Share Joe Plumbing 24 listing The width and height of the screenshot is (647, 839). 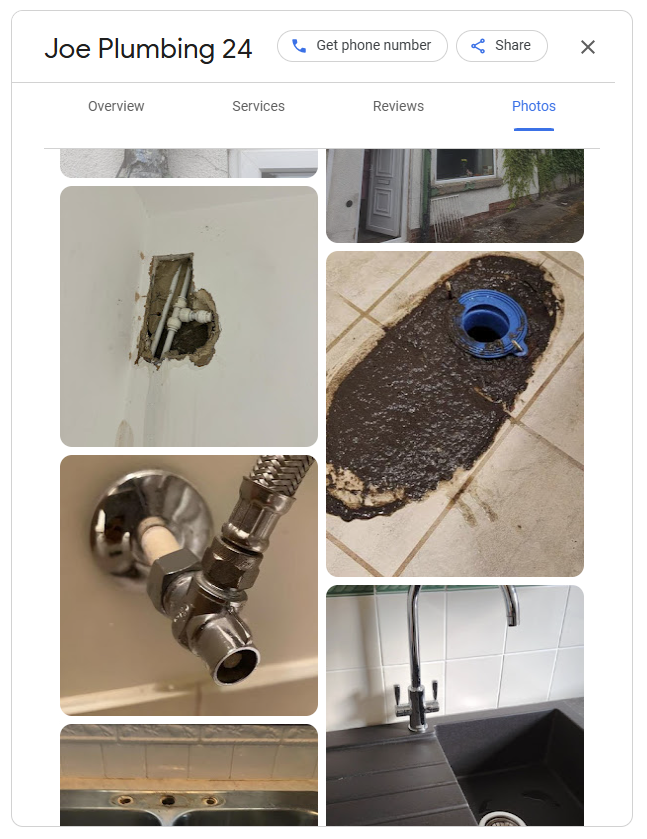click(x=501, y=46)
